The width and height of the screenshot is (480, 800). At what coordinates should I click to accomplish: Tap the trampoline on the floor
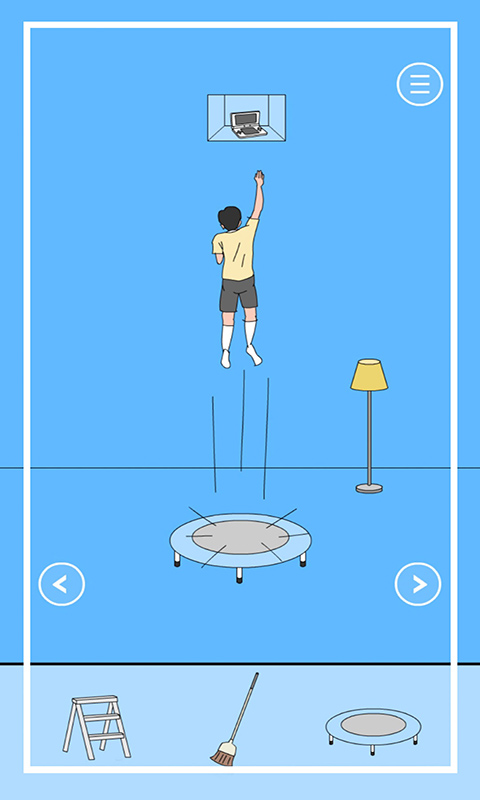[x=240, y=546]
